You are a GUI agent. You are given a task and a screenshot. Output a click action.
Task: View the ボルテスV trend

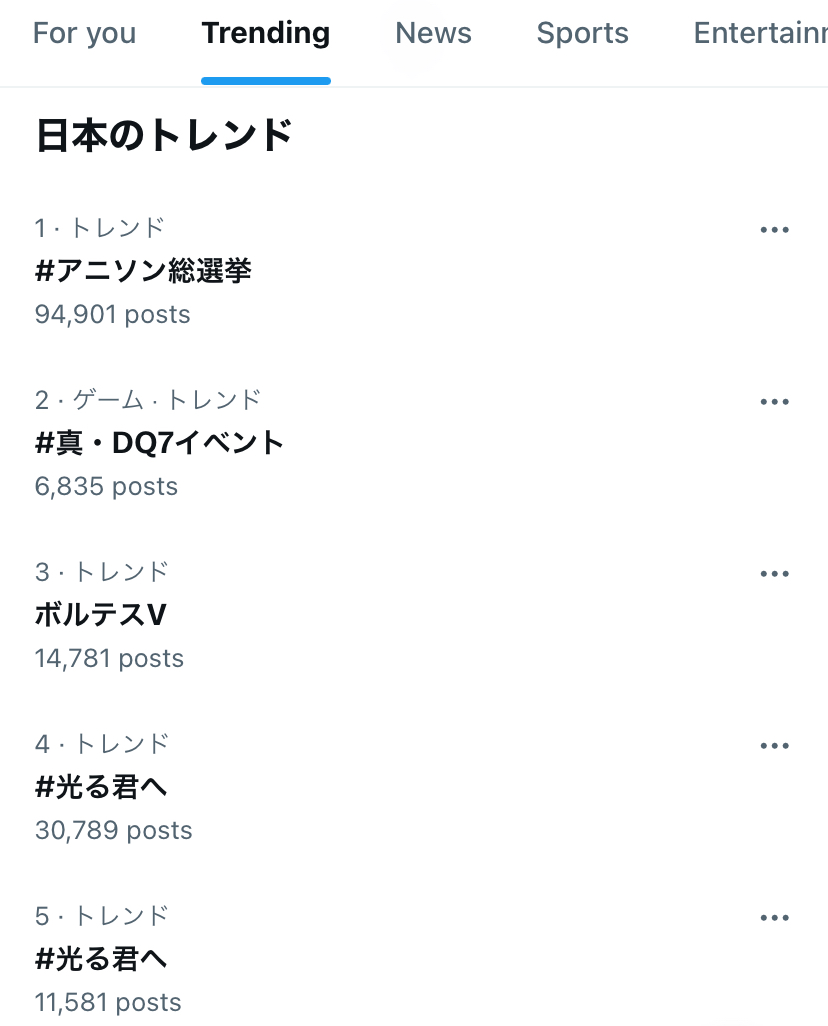click(100, 614)
